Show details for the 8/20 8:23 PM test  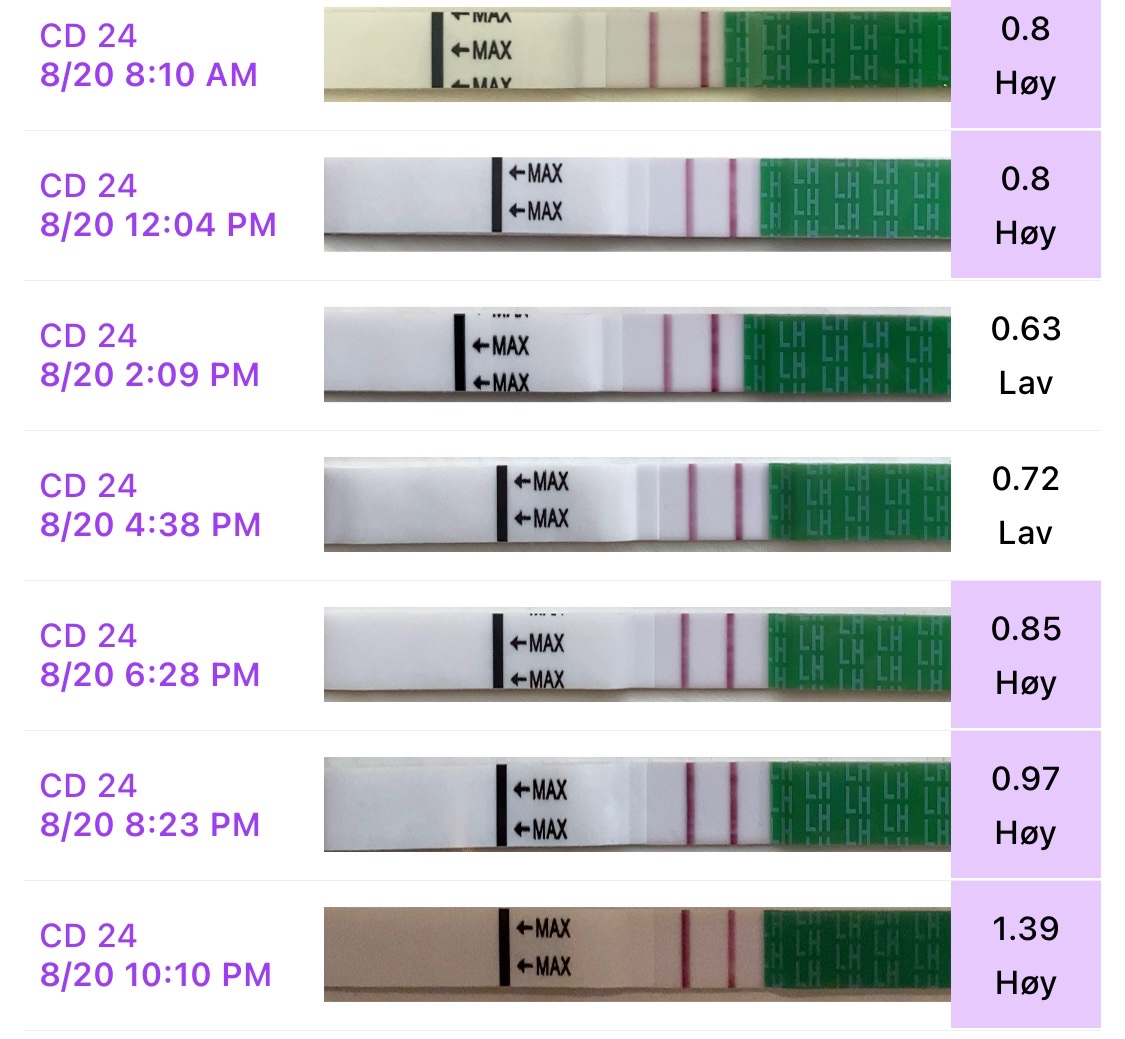tap(150, 806)
